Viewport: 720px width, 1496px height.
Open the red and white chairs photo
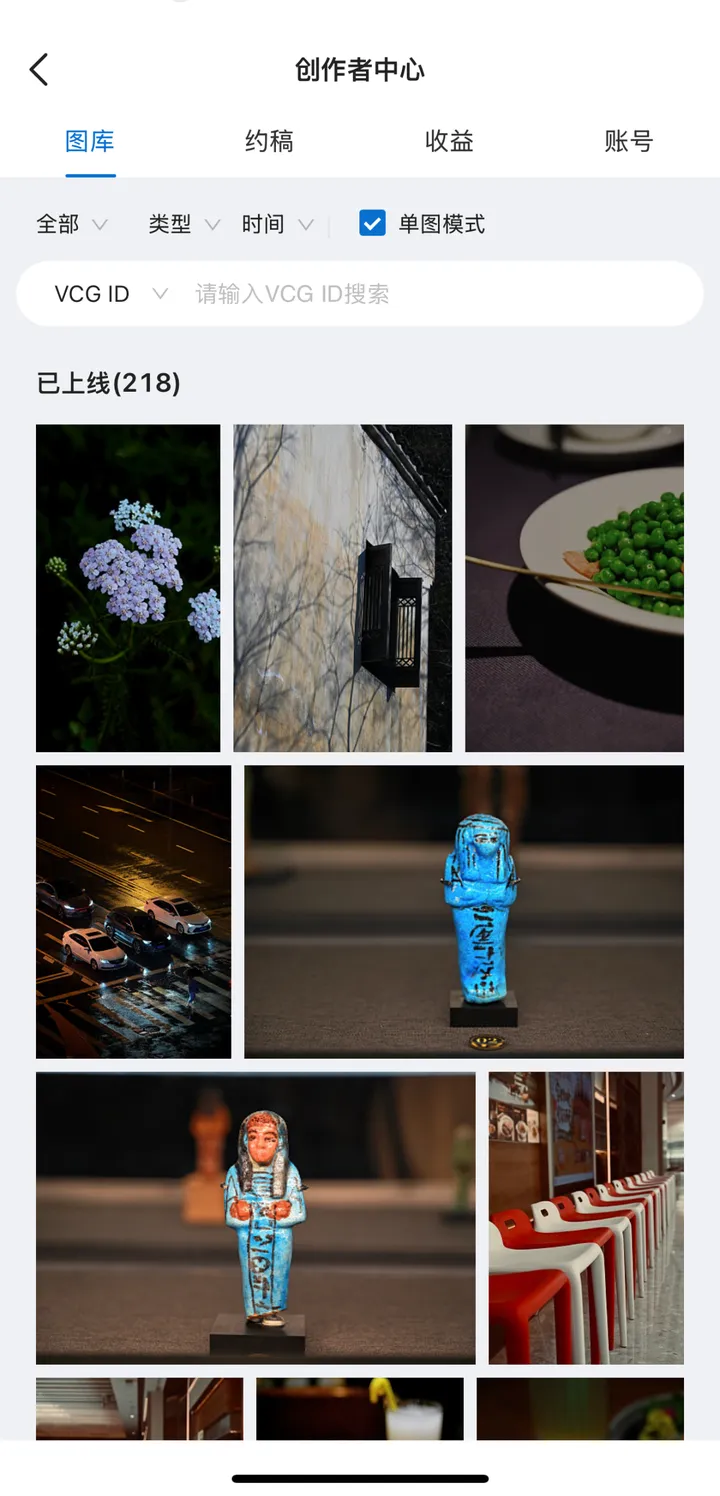coord(586,1218)
